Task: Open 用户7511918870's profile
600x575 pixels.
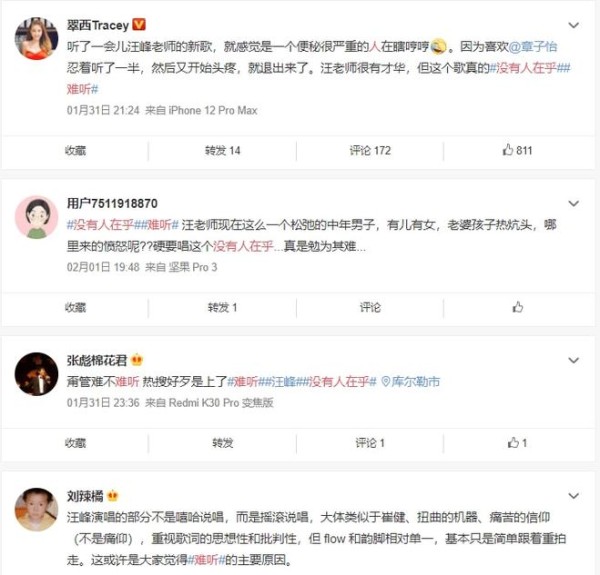Action: [112, 203]
